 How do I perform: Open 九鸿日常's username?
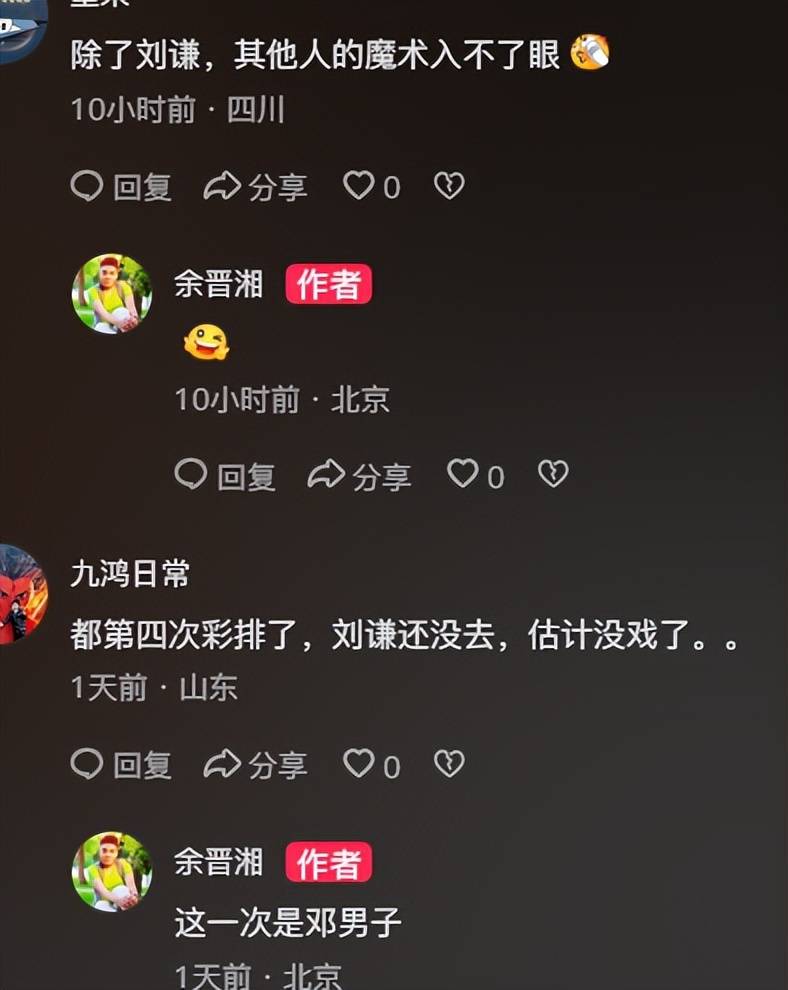[130, 573]
